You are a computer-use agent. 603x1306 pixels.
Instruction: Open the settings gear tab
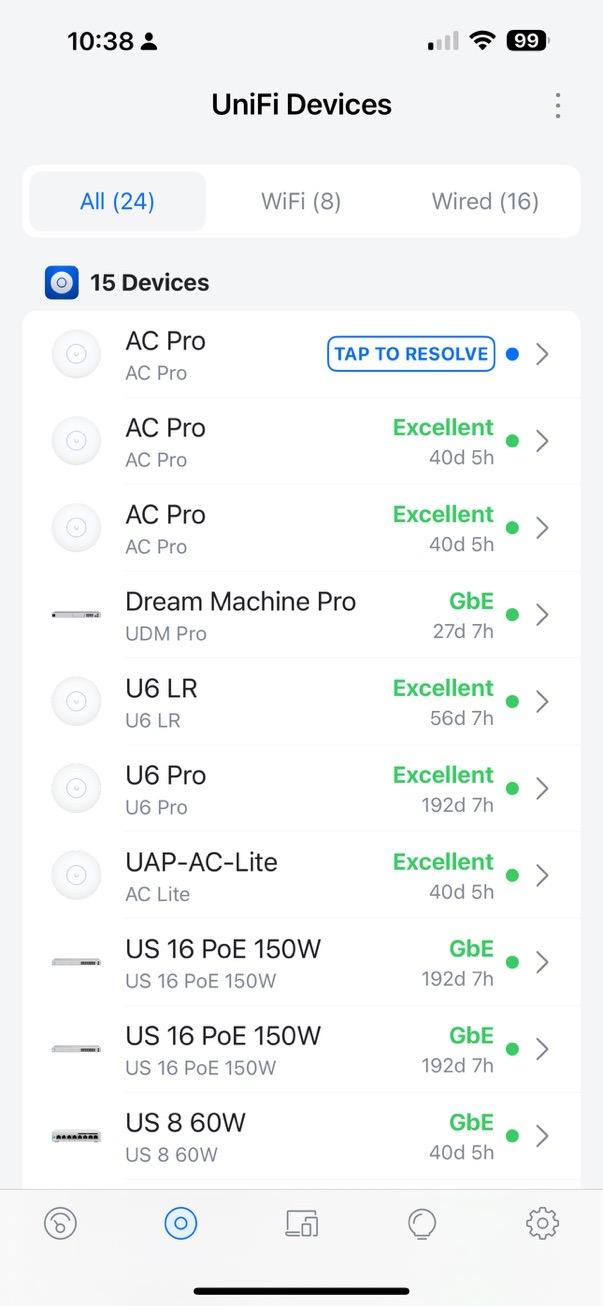pos(542,1222)
